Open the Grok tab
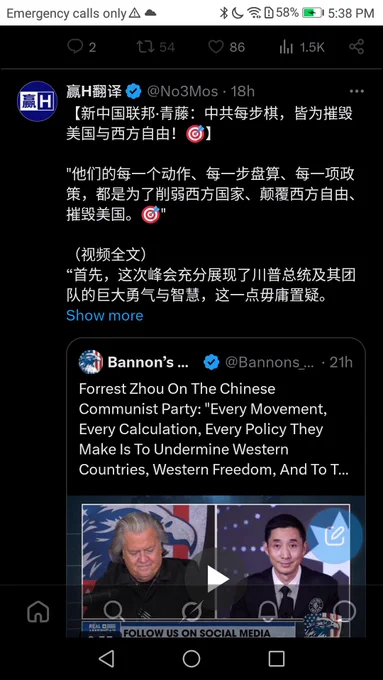383x680 pixels. pos(191,612)
